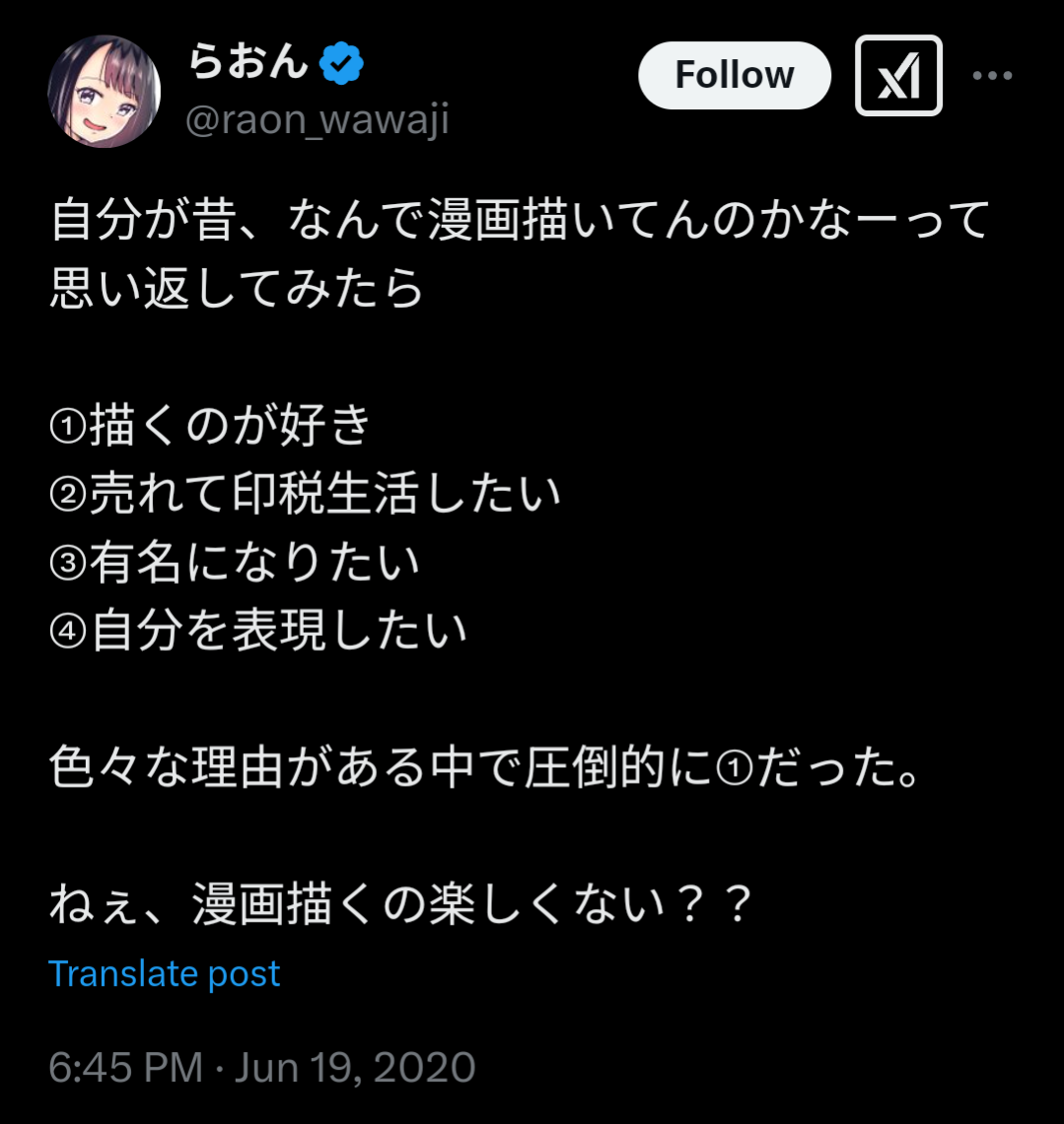
Task: Open the @raon_wawaji profile handle
Action: coord(318,120)
